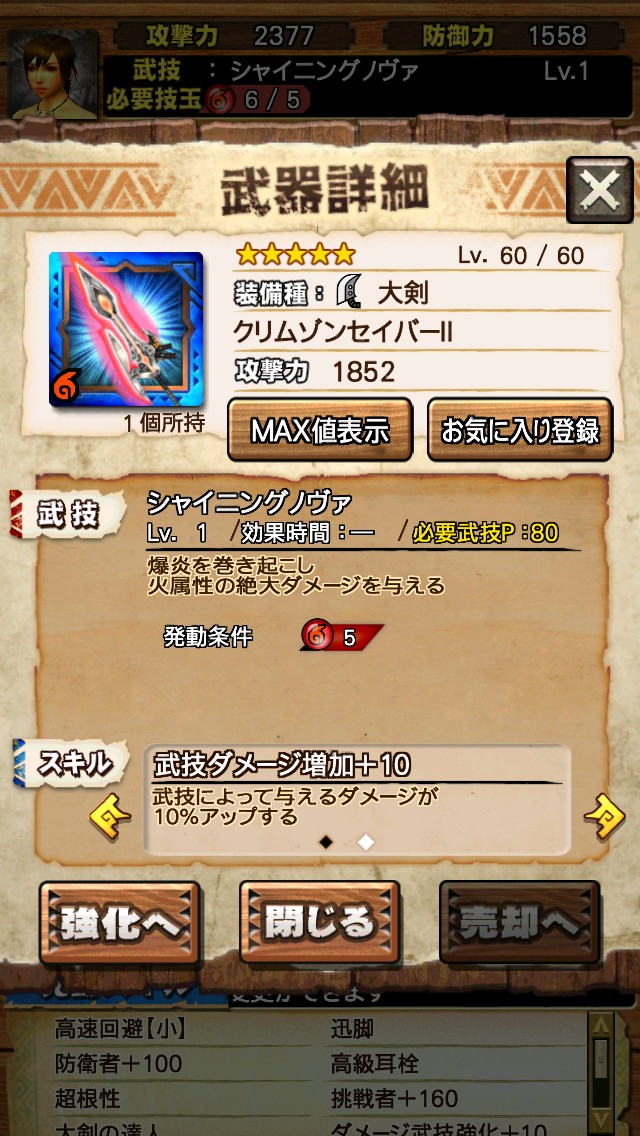Go to 強化へ upgrade screen
The image size is (640, 1136).
tap(120, 923)
